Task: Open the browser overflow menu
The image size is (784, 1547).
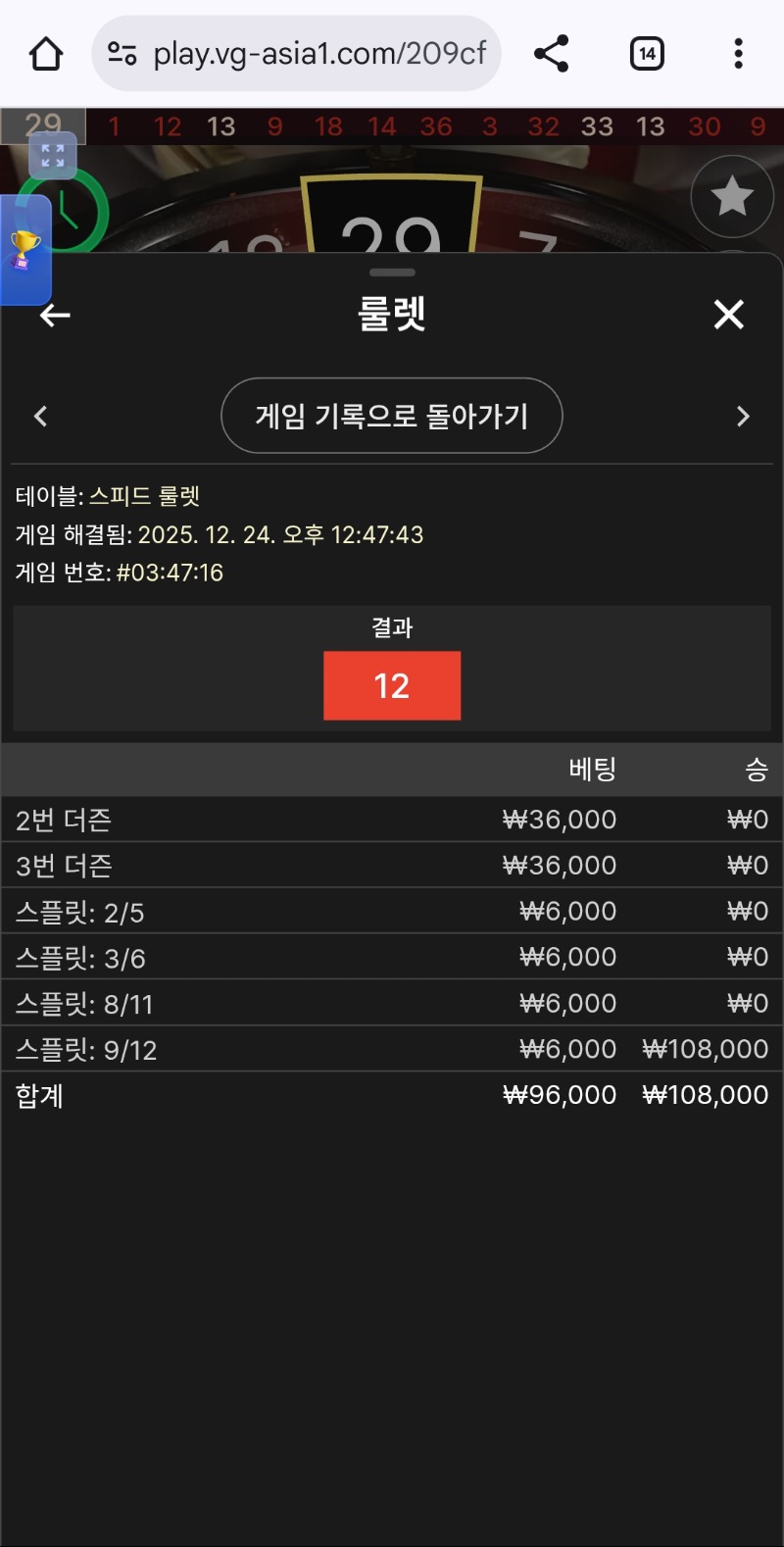Action: click(738, 54)
